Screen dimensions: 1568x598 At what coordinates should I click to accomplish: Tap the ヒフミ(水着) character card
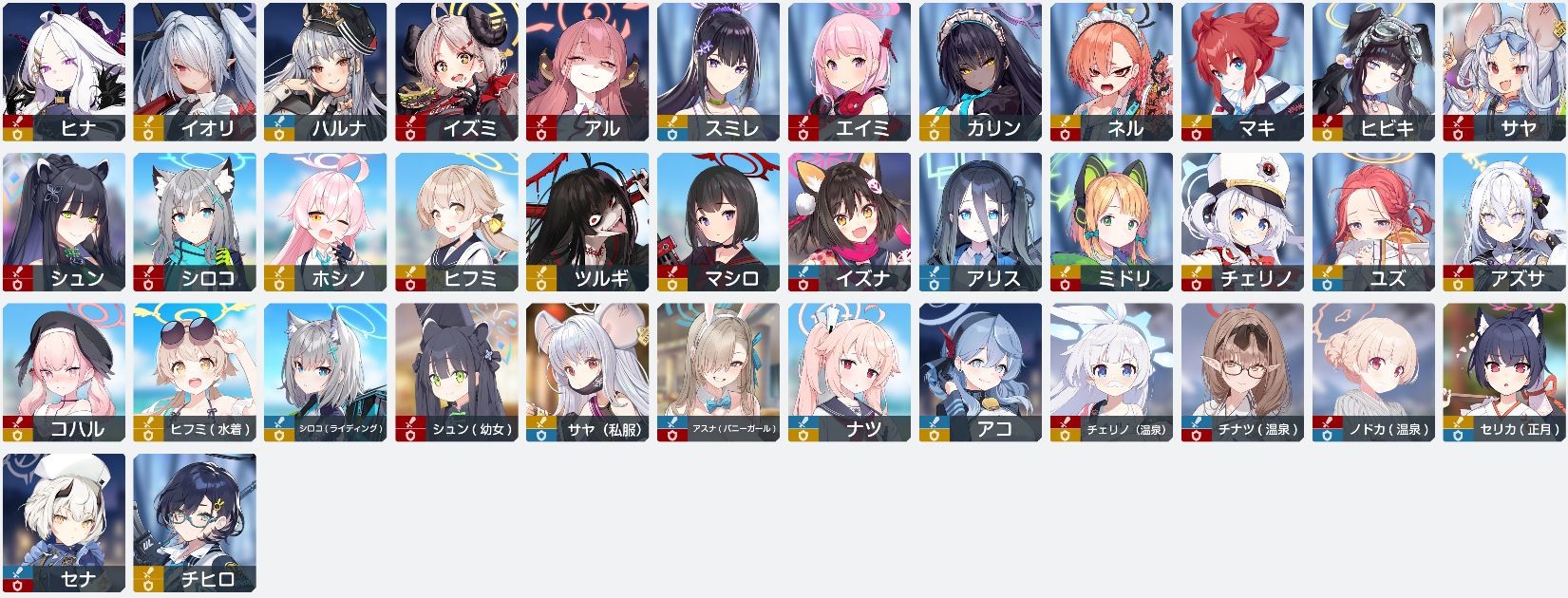coord(195,372)
